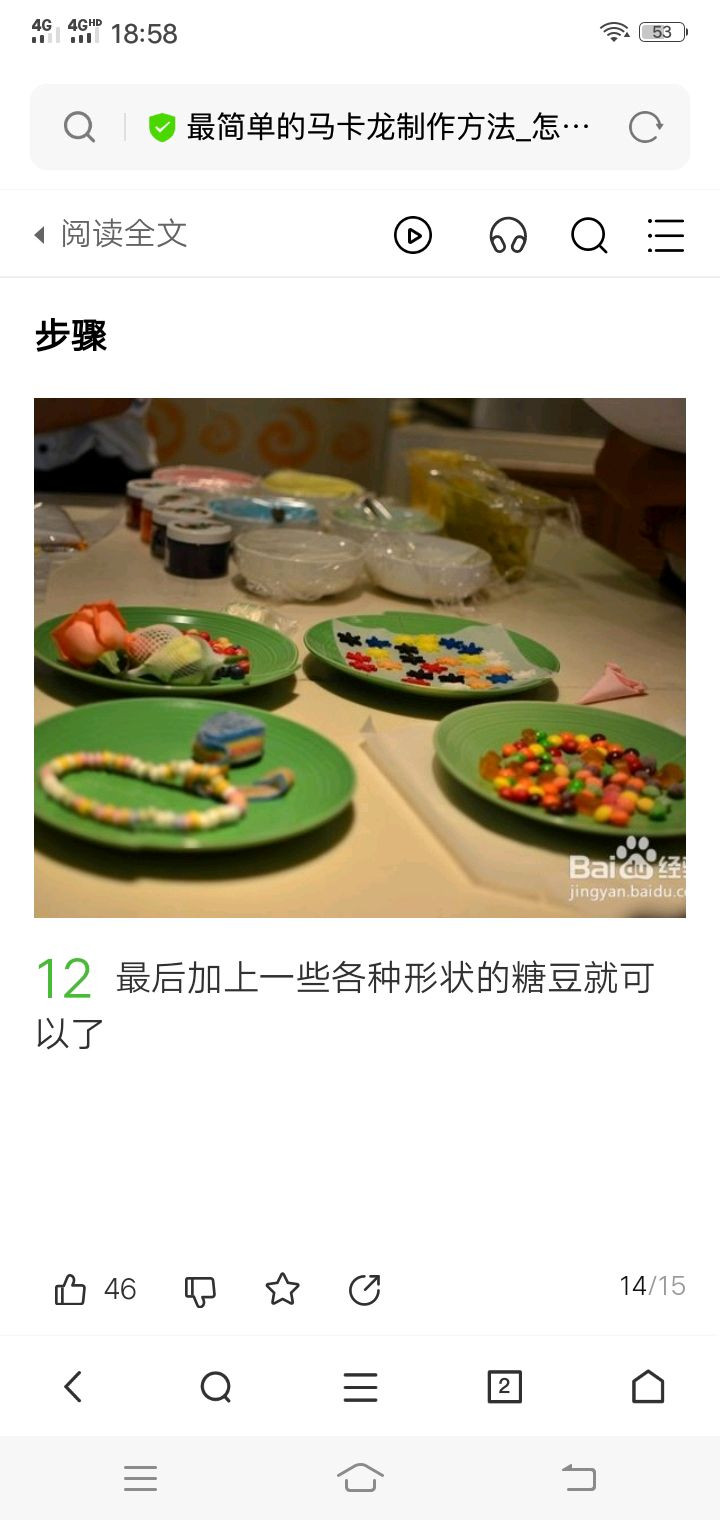Tap the system home button

point(360,1477)
